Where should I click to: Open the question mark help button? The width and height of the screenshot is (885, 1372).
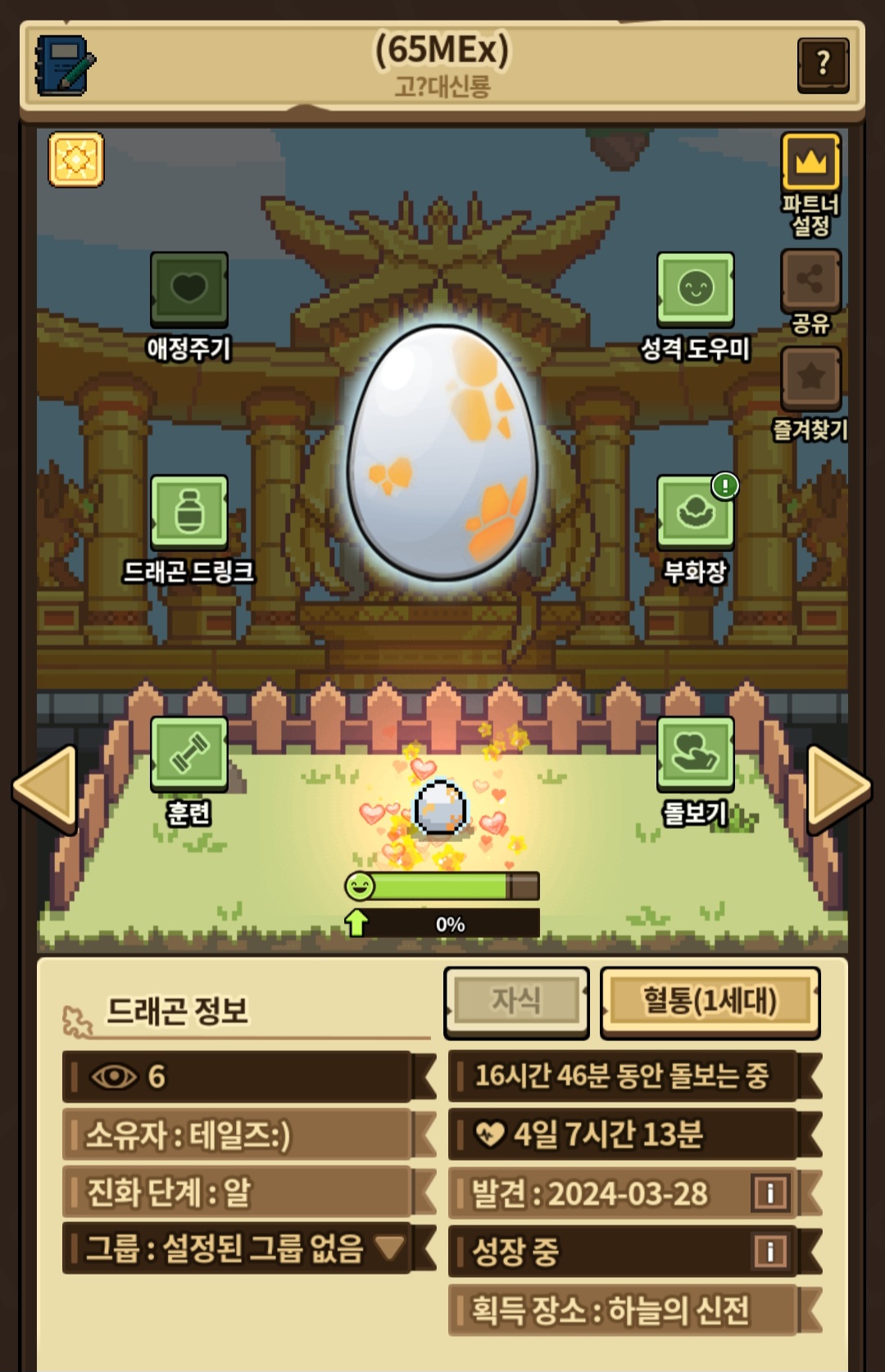[823, 65]
